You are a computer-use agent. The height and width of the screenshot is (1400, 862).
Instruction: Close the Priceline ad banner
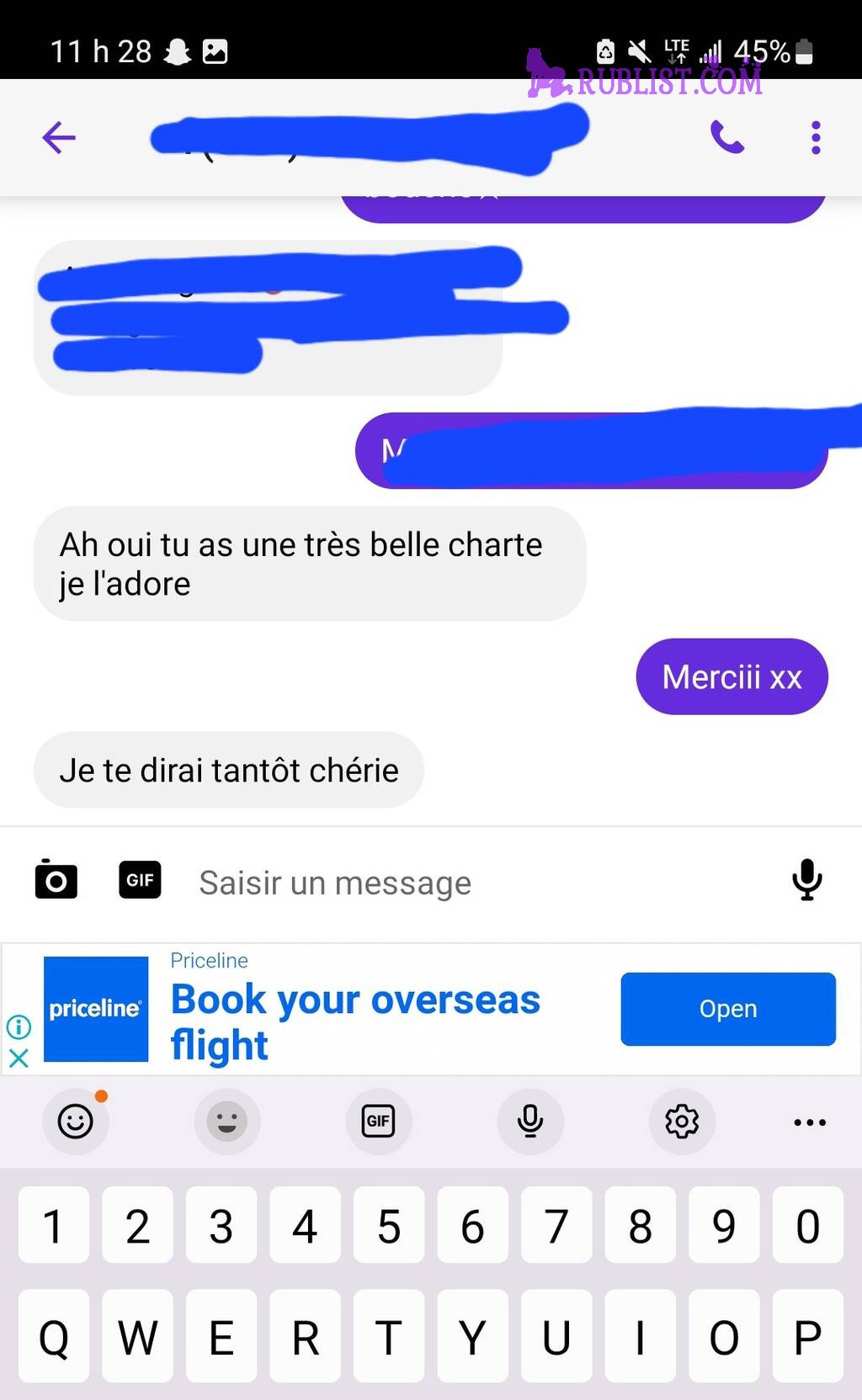19,1058
